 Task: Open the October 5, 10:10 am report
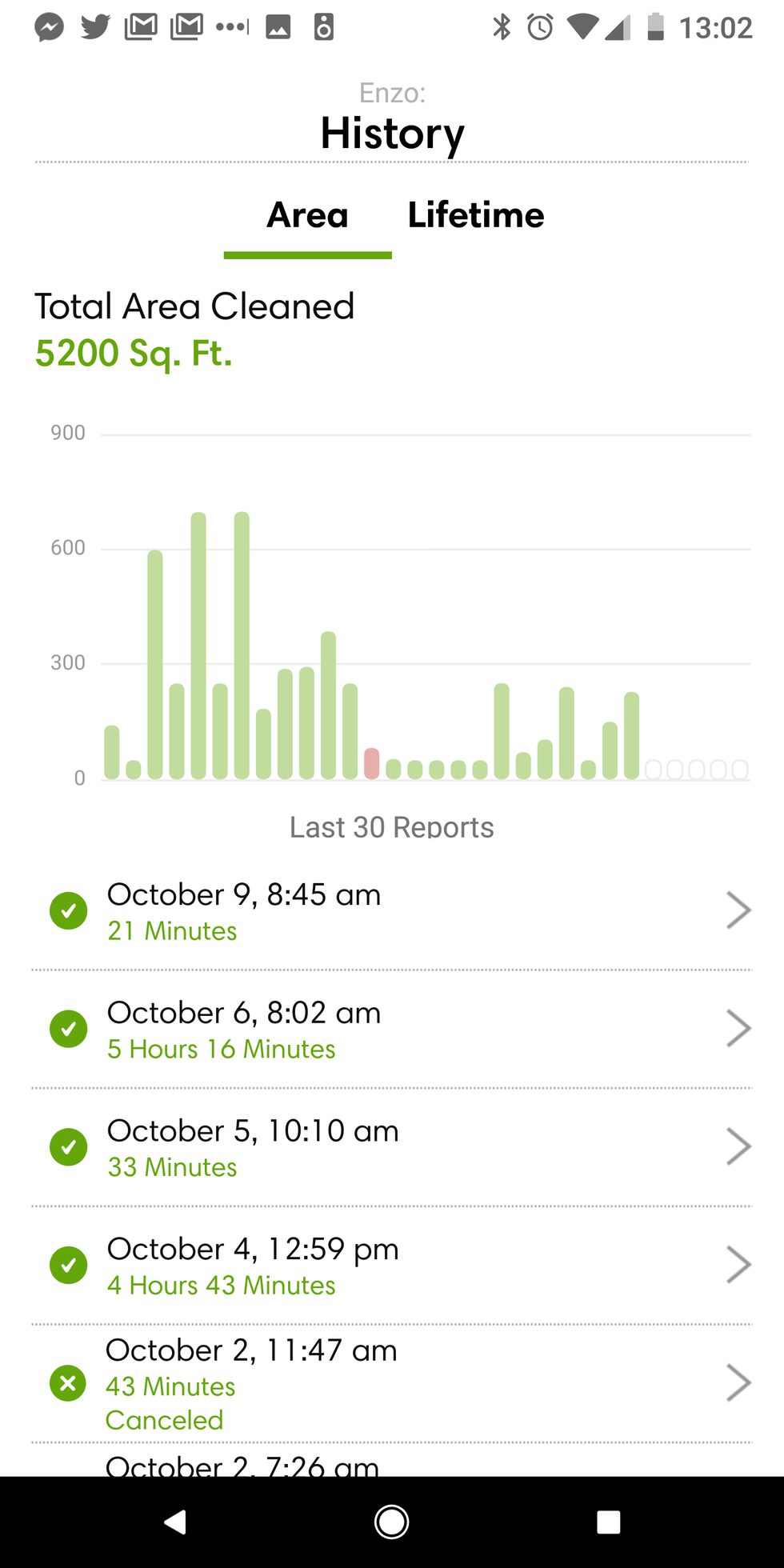click(392, 1147)
